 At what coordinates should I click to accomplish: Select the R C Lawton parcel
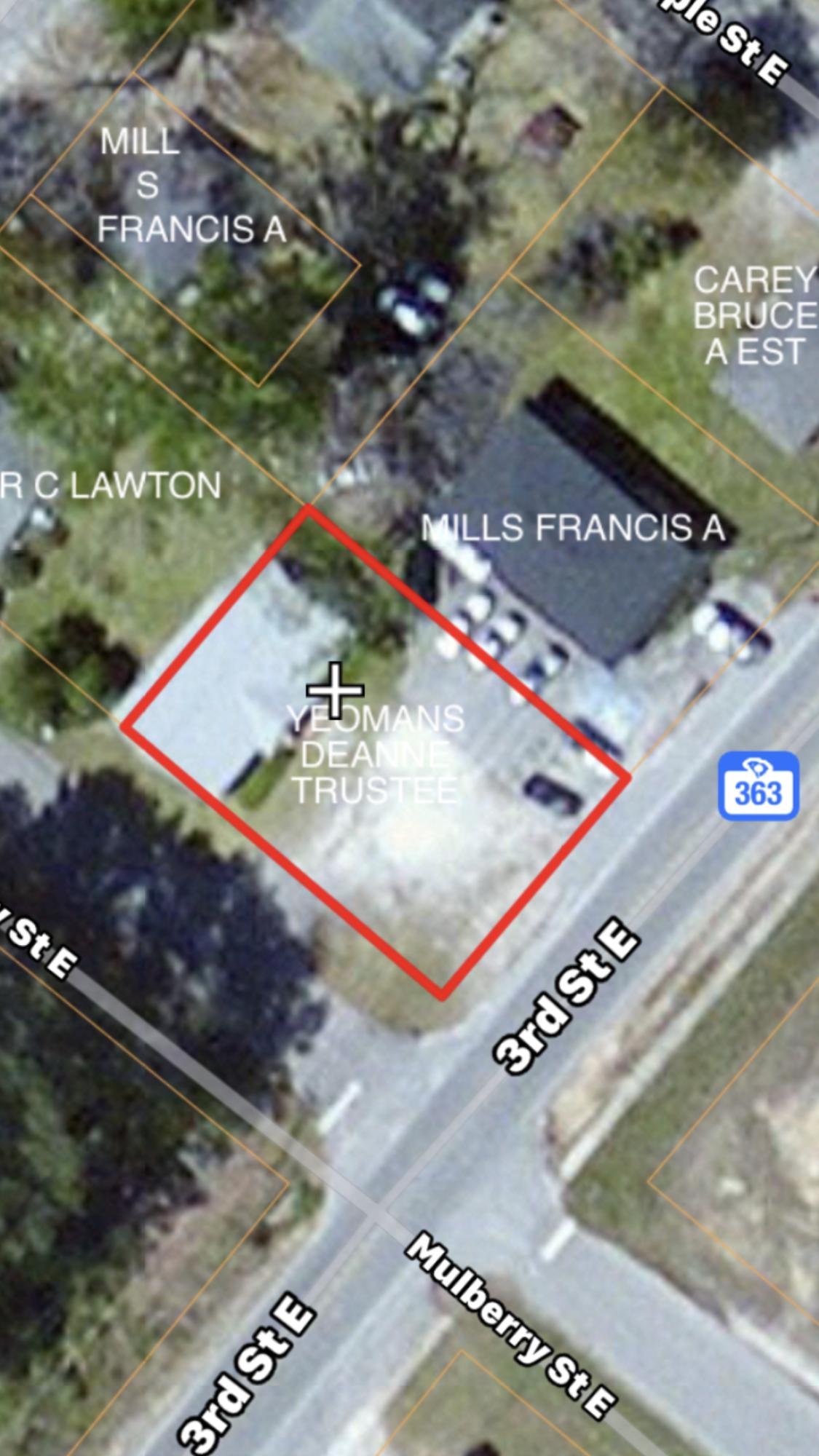click(x=111, y=486)
